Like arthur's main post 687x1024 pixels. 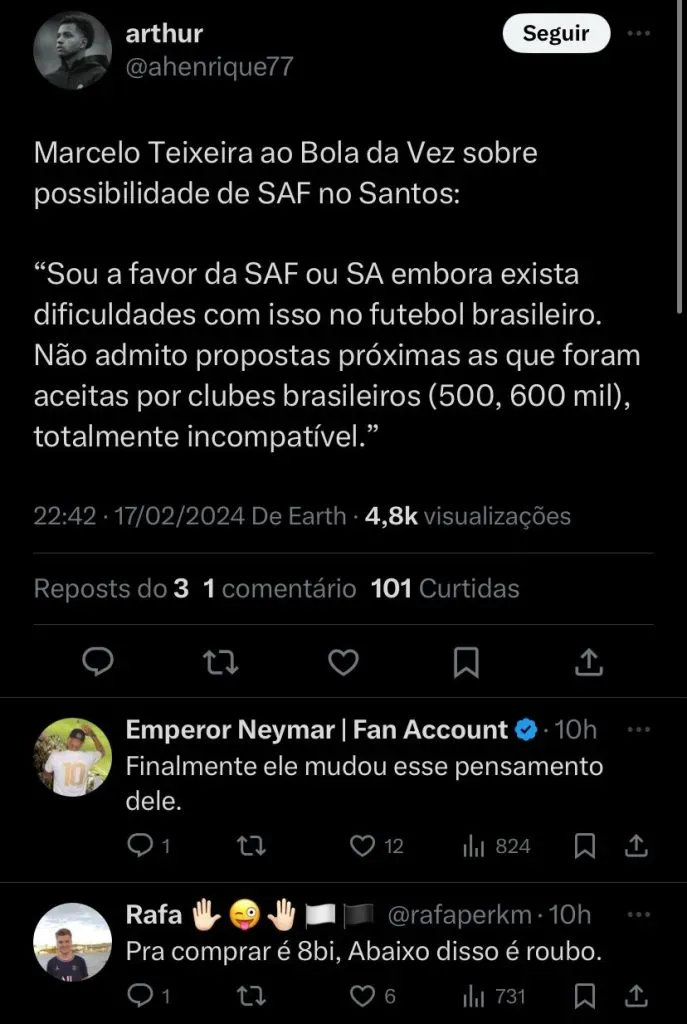click(343, 661)
